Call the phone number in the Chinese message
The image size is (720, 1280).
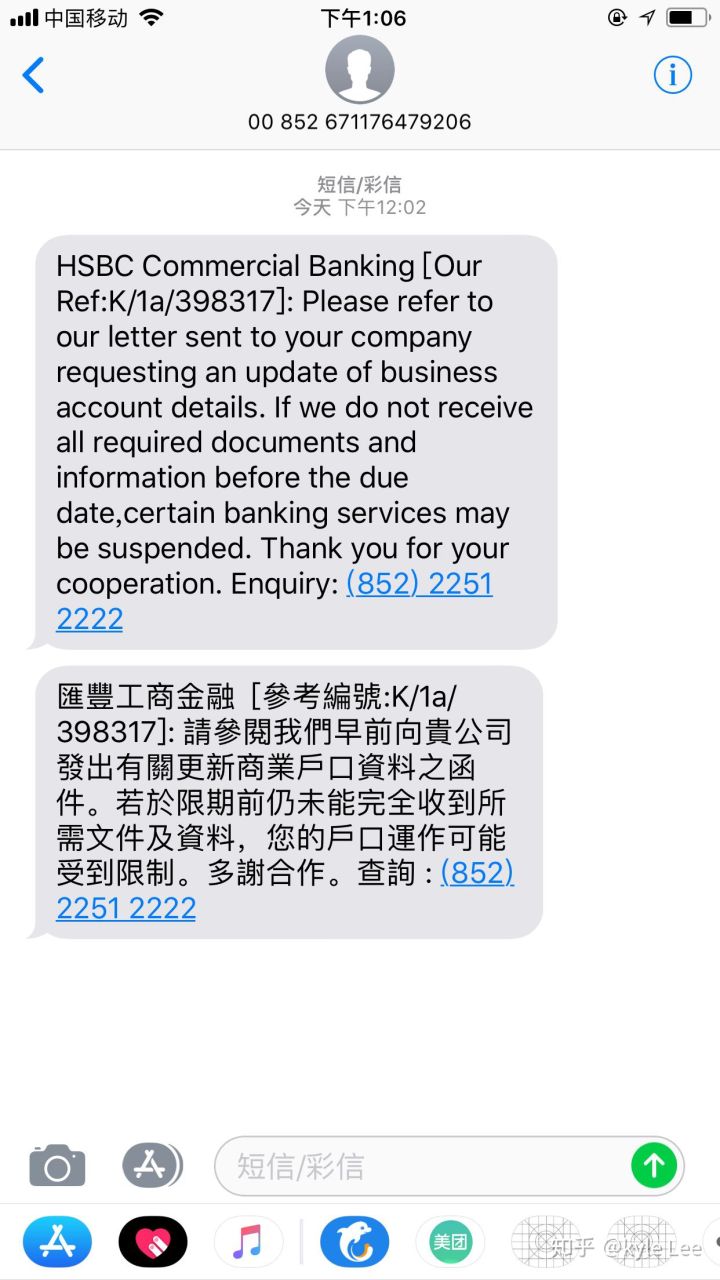(477, 873)
